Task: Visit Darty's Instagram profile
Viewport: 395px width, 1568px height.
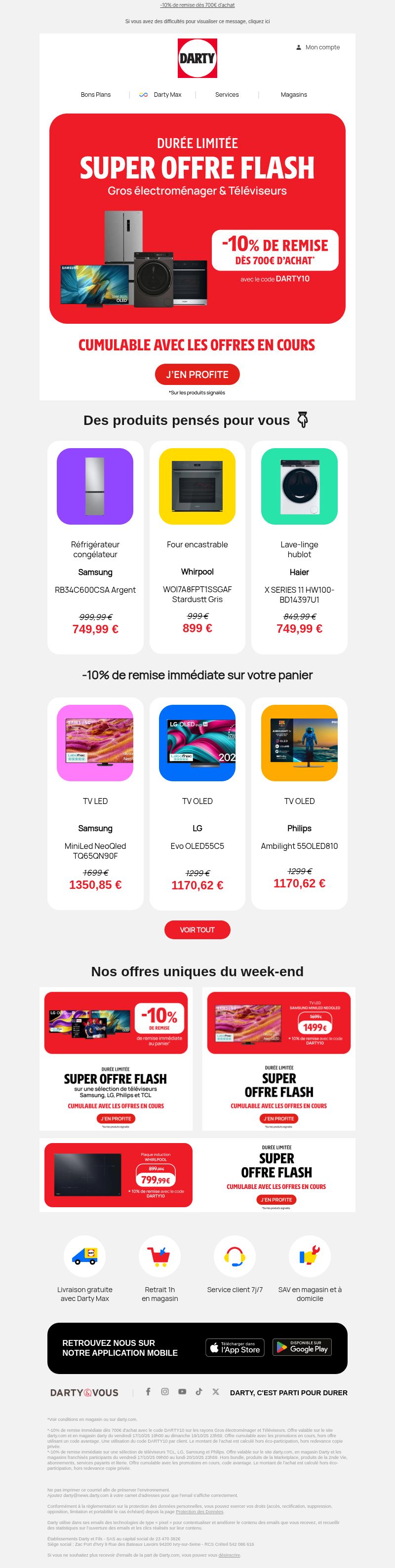Action: tap(165, 1391)
